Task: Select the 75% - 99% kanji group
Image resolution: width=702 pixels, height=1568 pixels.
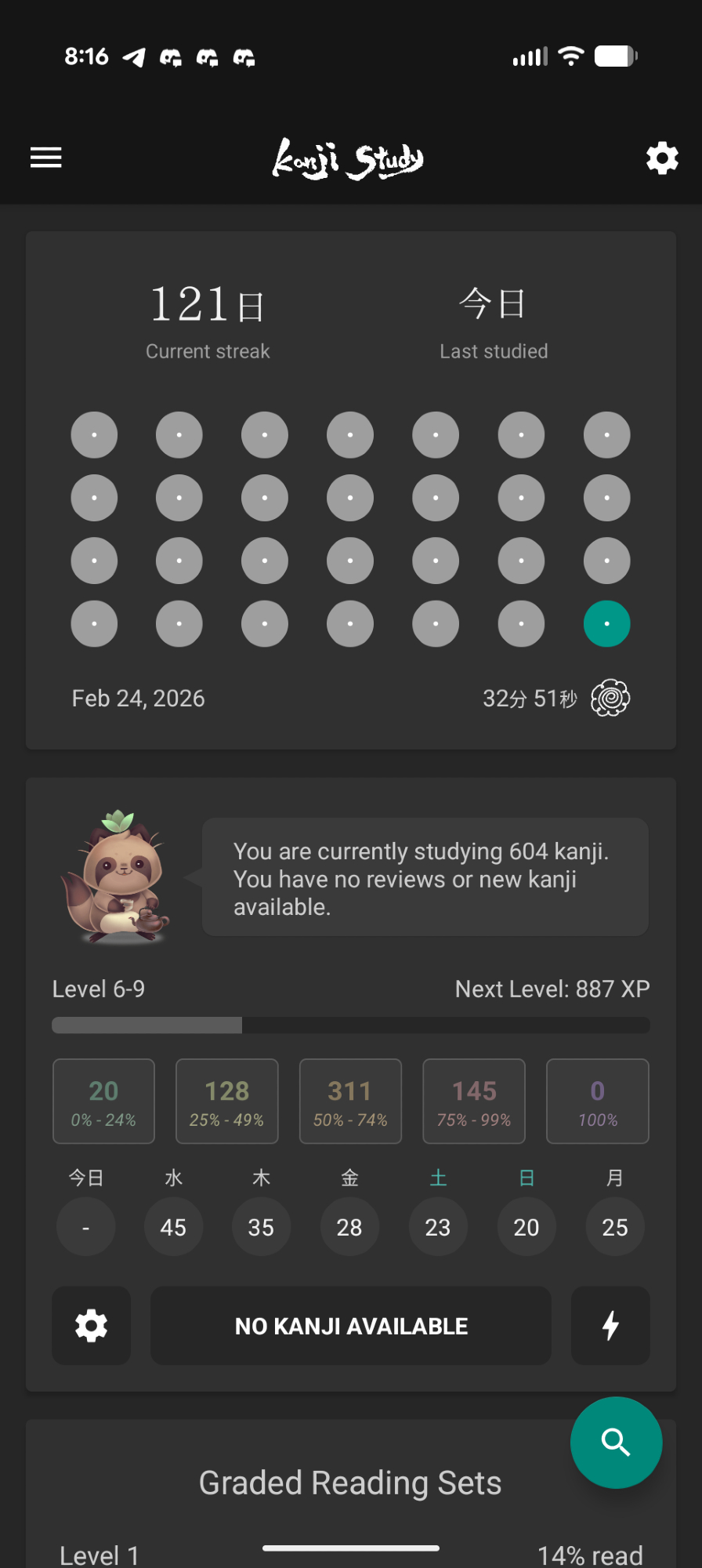Action: [474, 1101]
